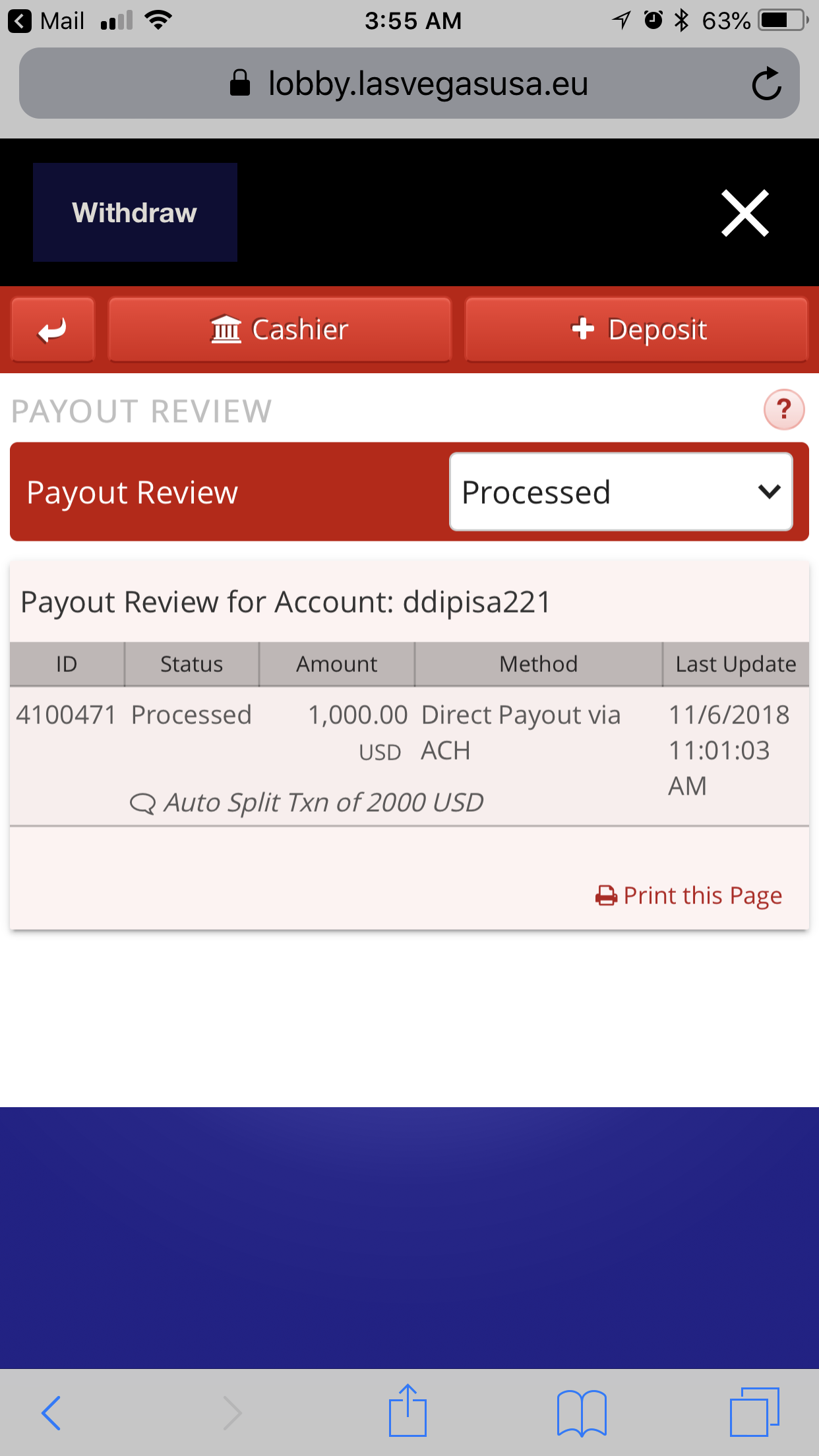Open the Safari share sheet
The height and width of the screenshot is (1456, 819).
tap(408, 1410)
